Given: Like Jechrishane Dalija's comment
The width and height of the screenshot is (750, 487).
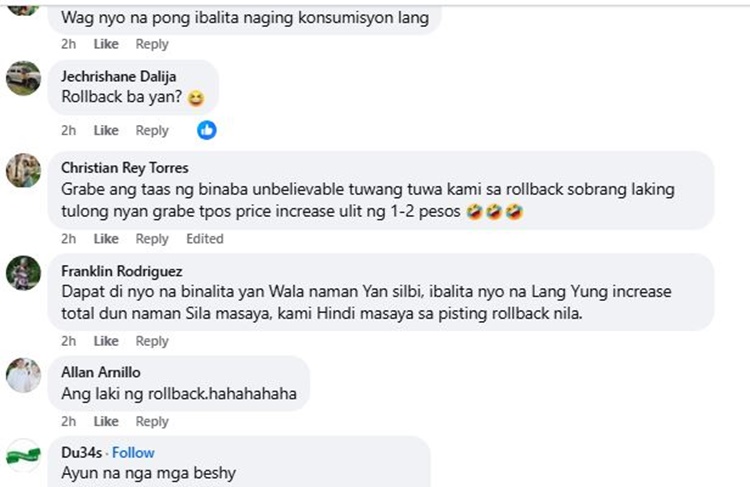Looking at the screenshot, I should click(x=106, y=131).
